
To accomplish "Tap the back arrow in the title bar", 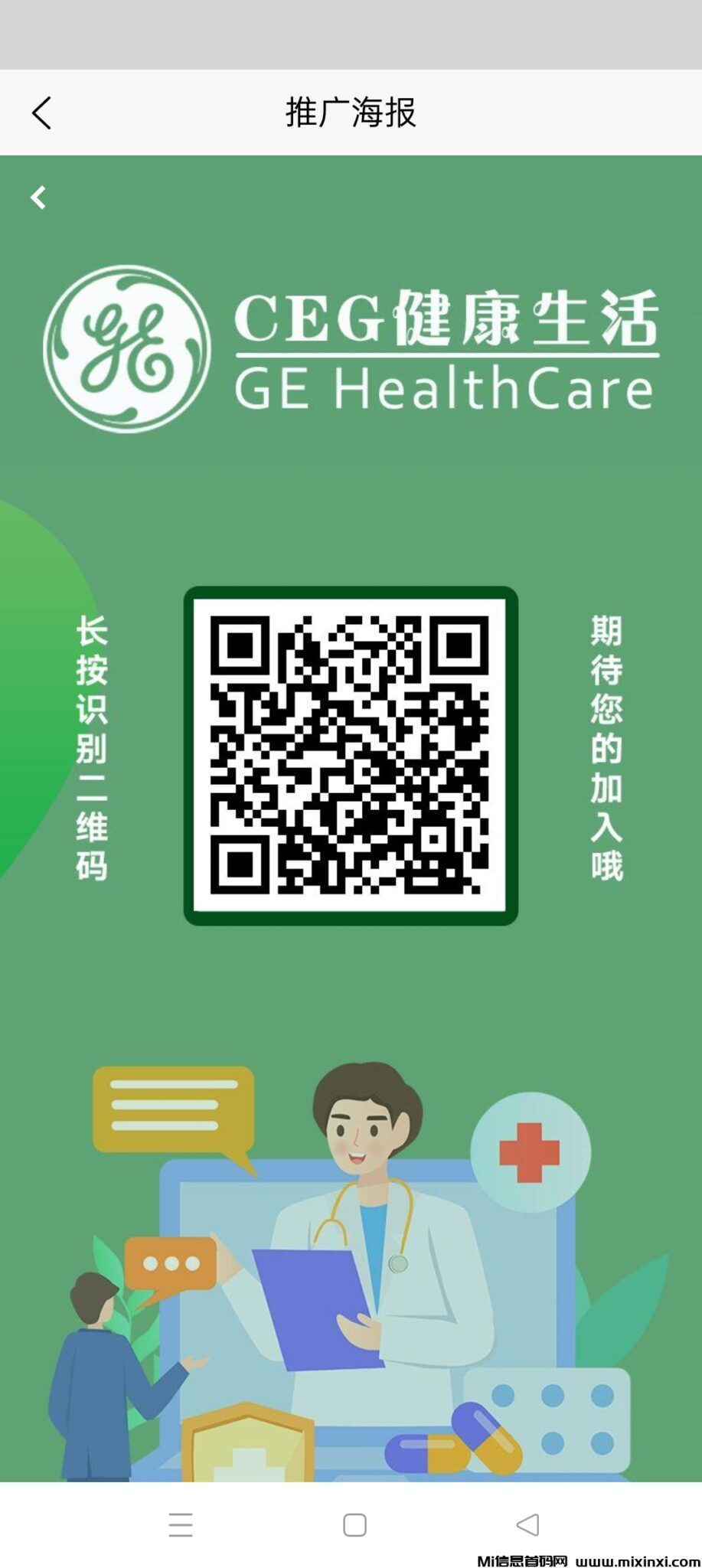I will [x=42, y=112].
